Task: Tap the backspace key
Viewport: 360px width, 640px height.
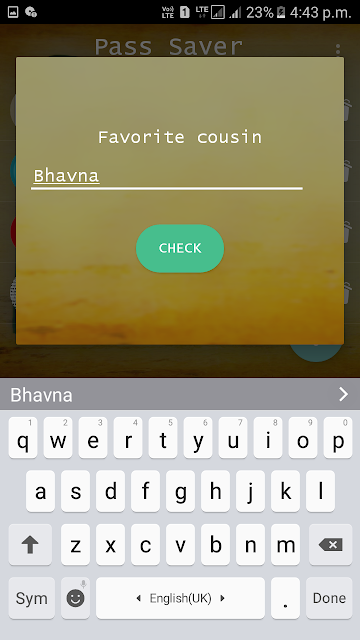Action: [330, 544]
